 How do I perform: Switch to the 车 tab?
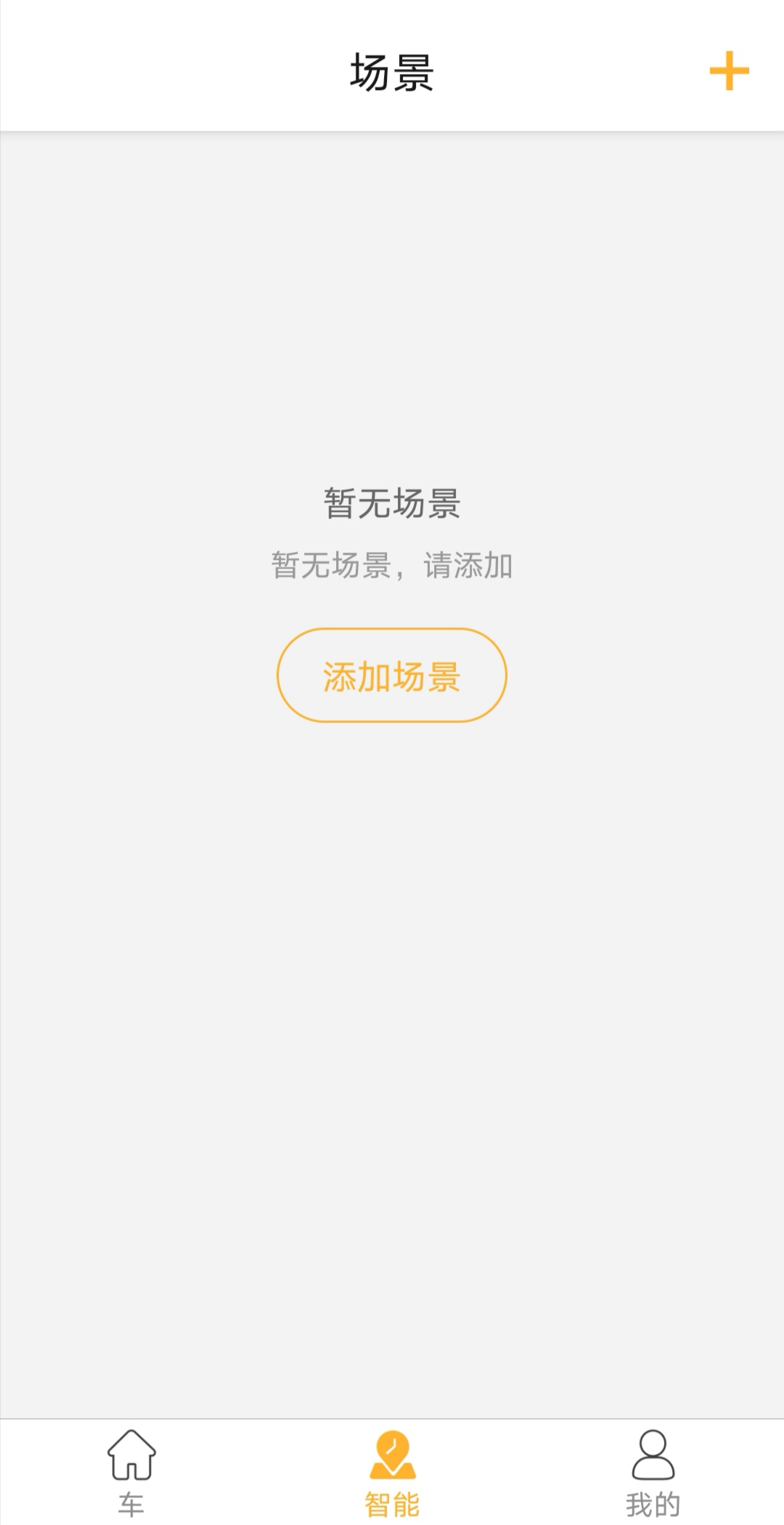click(x=131, y=1473)
